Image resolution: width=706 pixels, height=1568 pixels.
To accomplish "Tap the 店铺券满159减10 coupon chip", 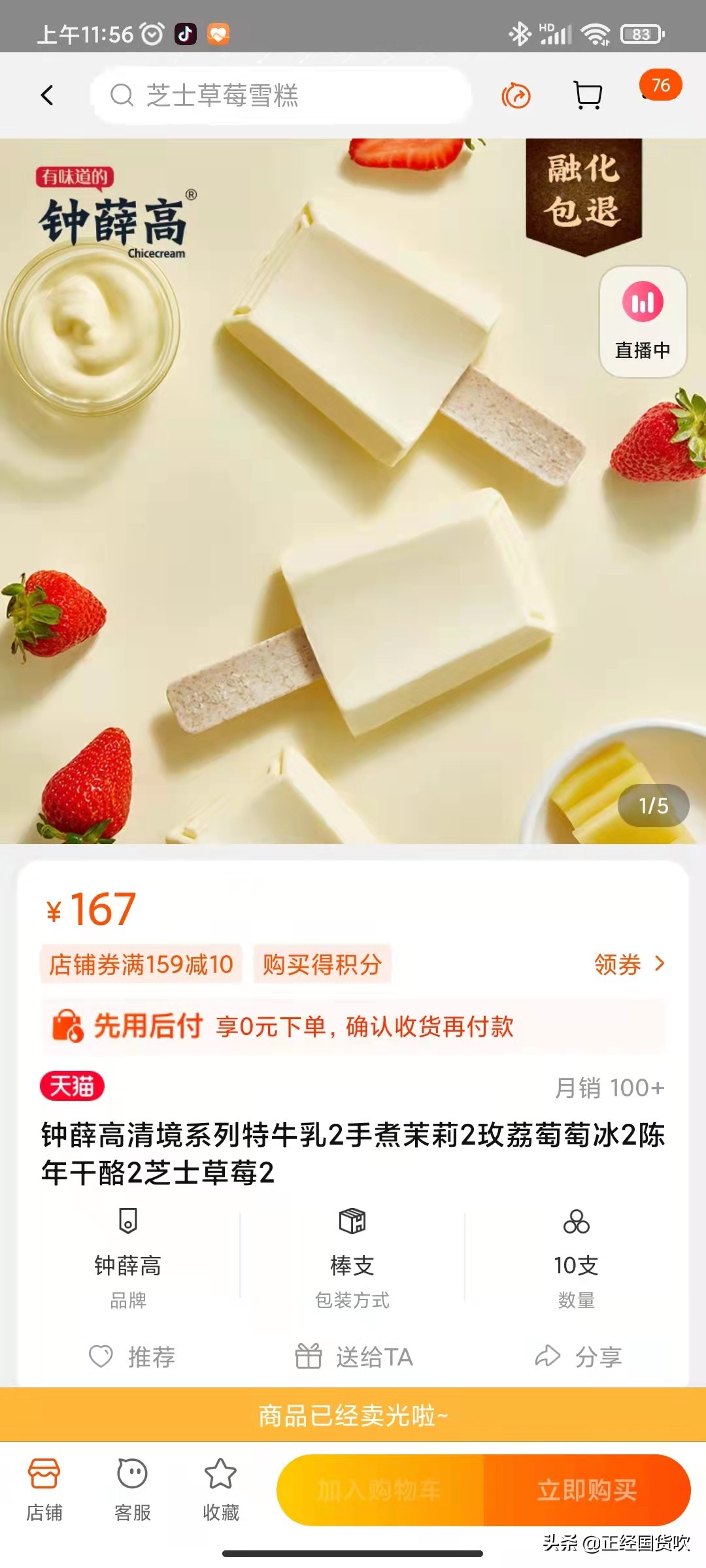I will click(x=143, y=965).
